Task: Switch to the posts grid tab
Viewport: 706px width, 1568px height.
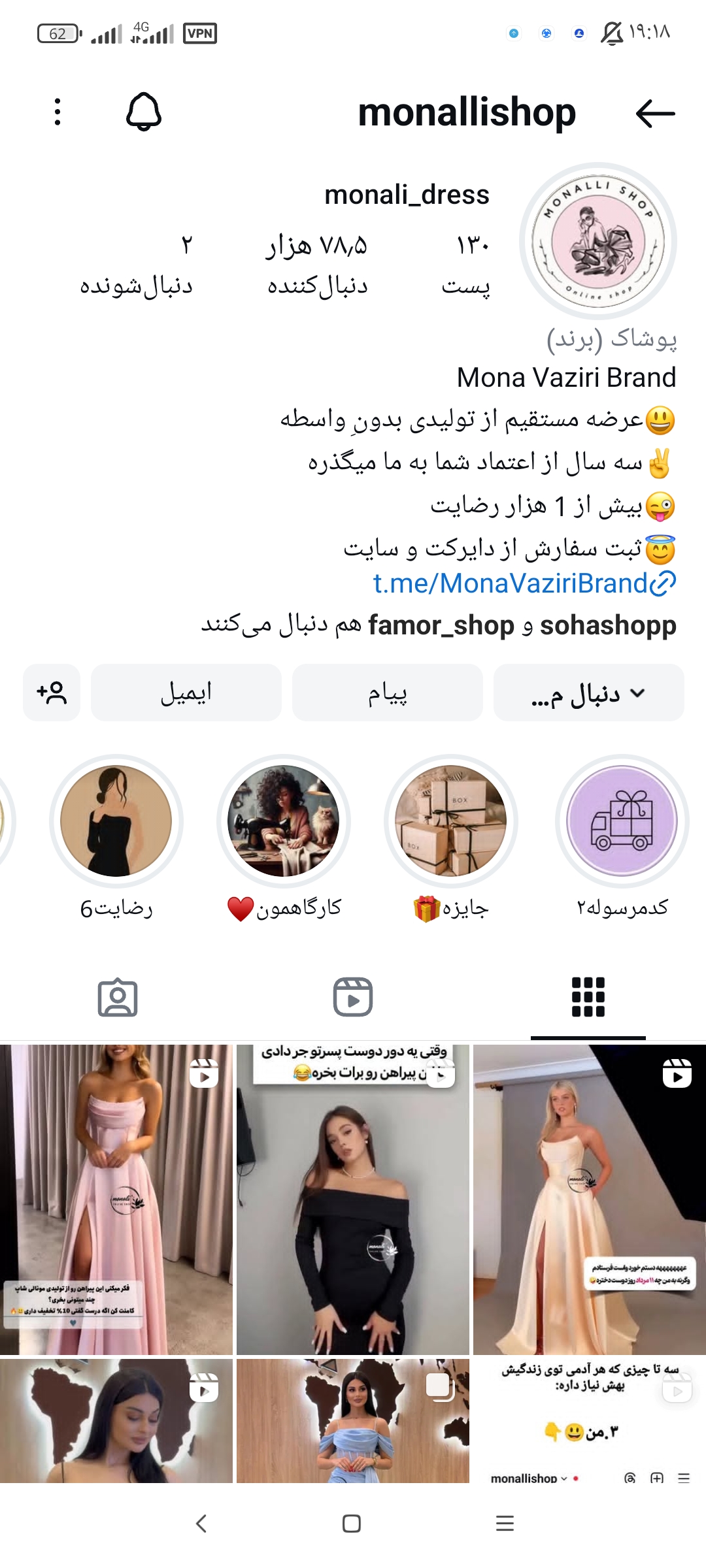Action: tap(588, 998)
